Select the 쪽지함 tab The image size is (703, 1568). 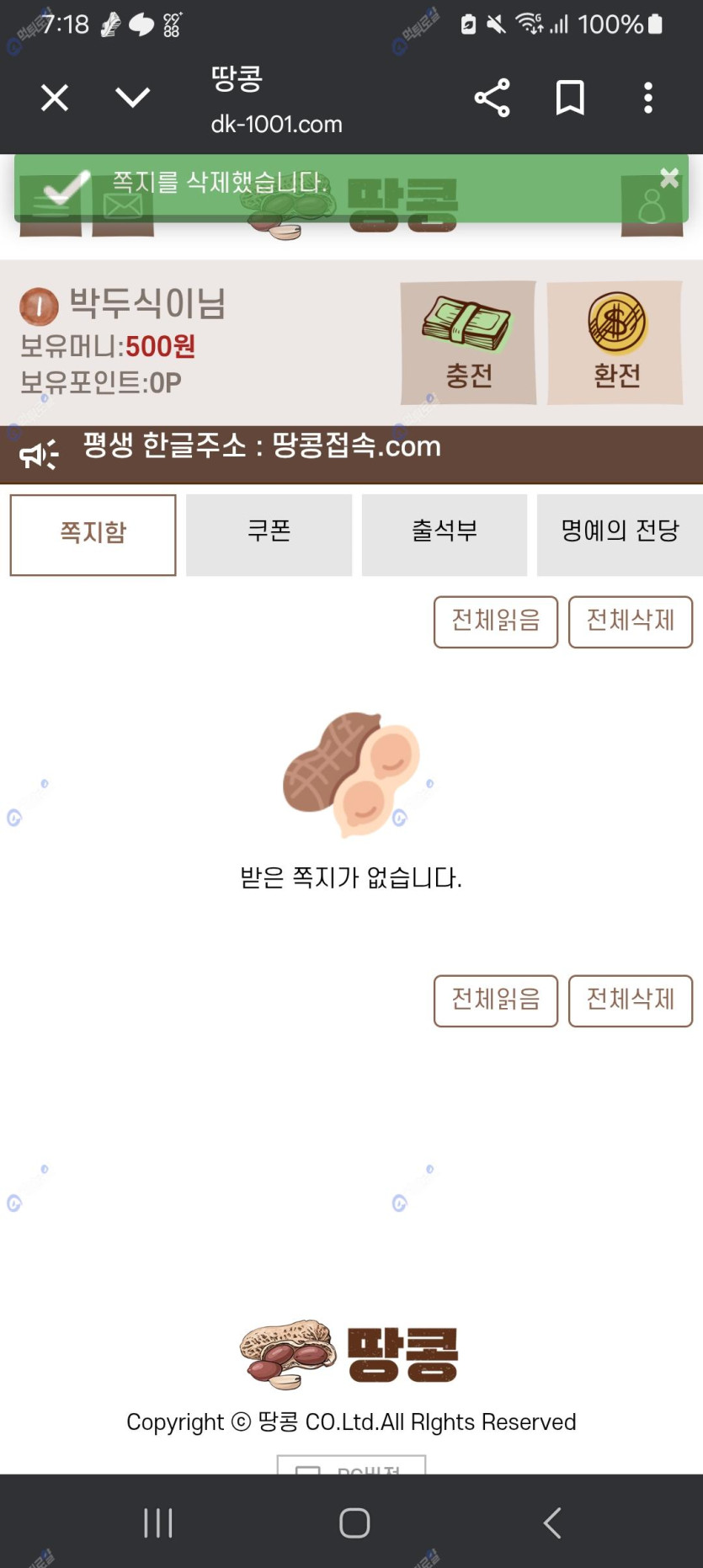(x=93, y=535)
